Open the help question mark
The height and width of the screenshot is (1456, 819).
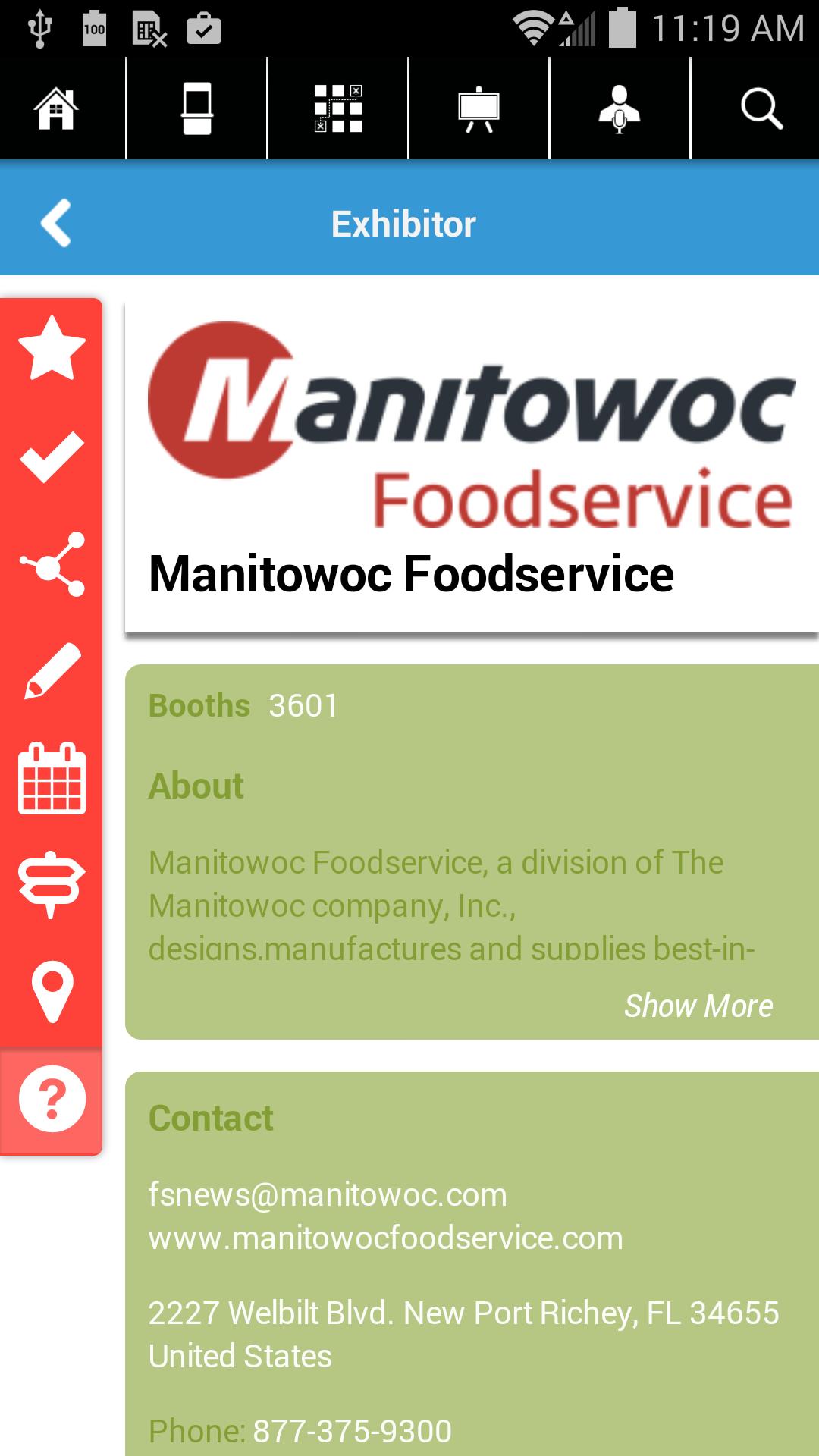tap(52, 1099)
